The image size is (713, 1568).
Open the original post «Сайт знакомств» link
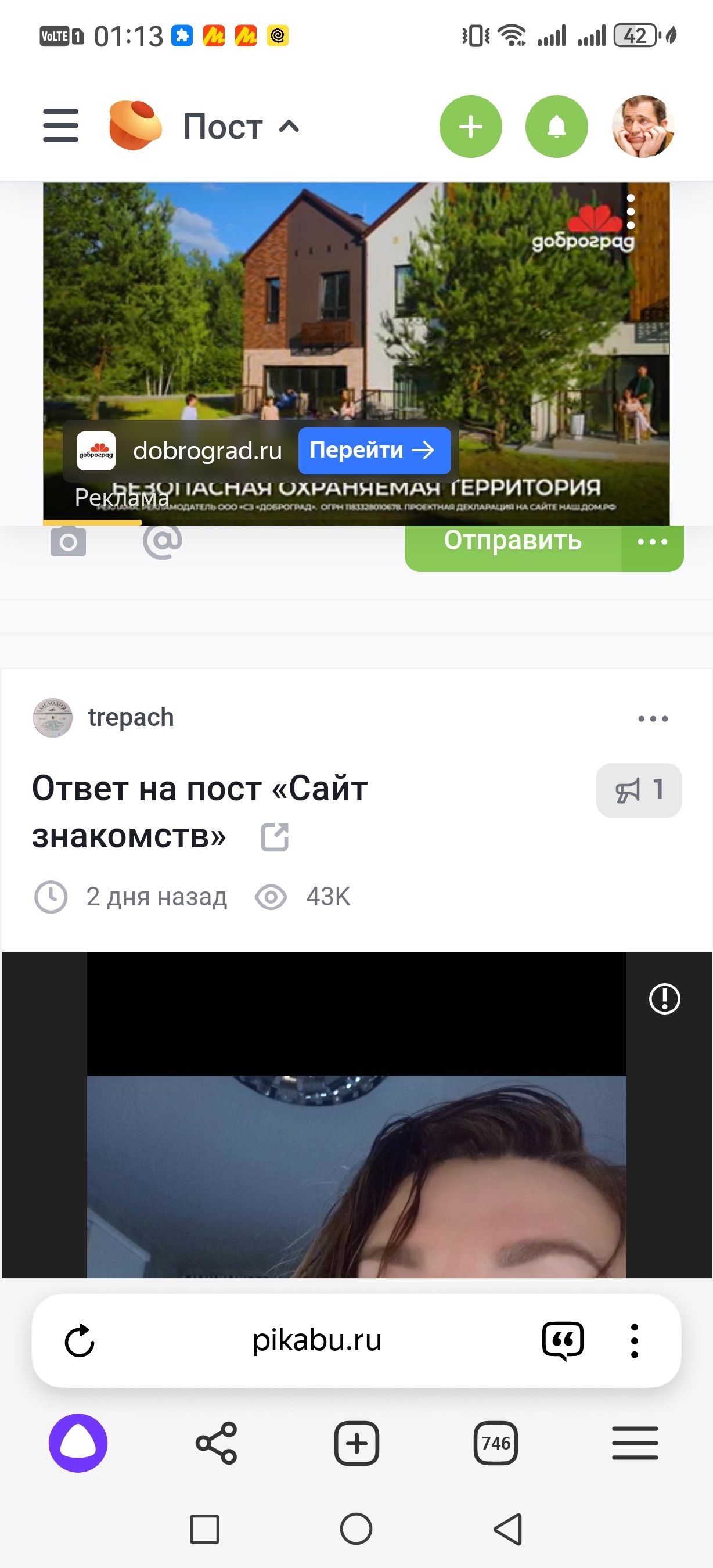pyautogui.click(x=275, y=837)
